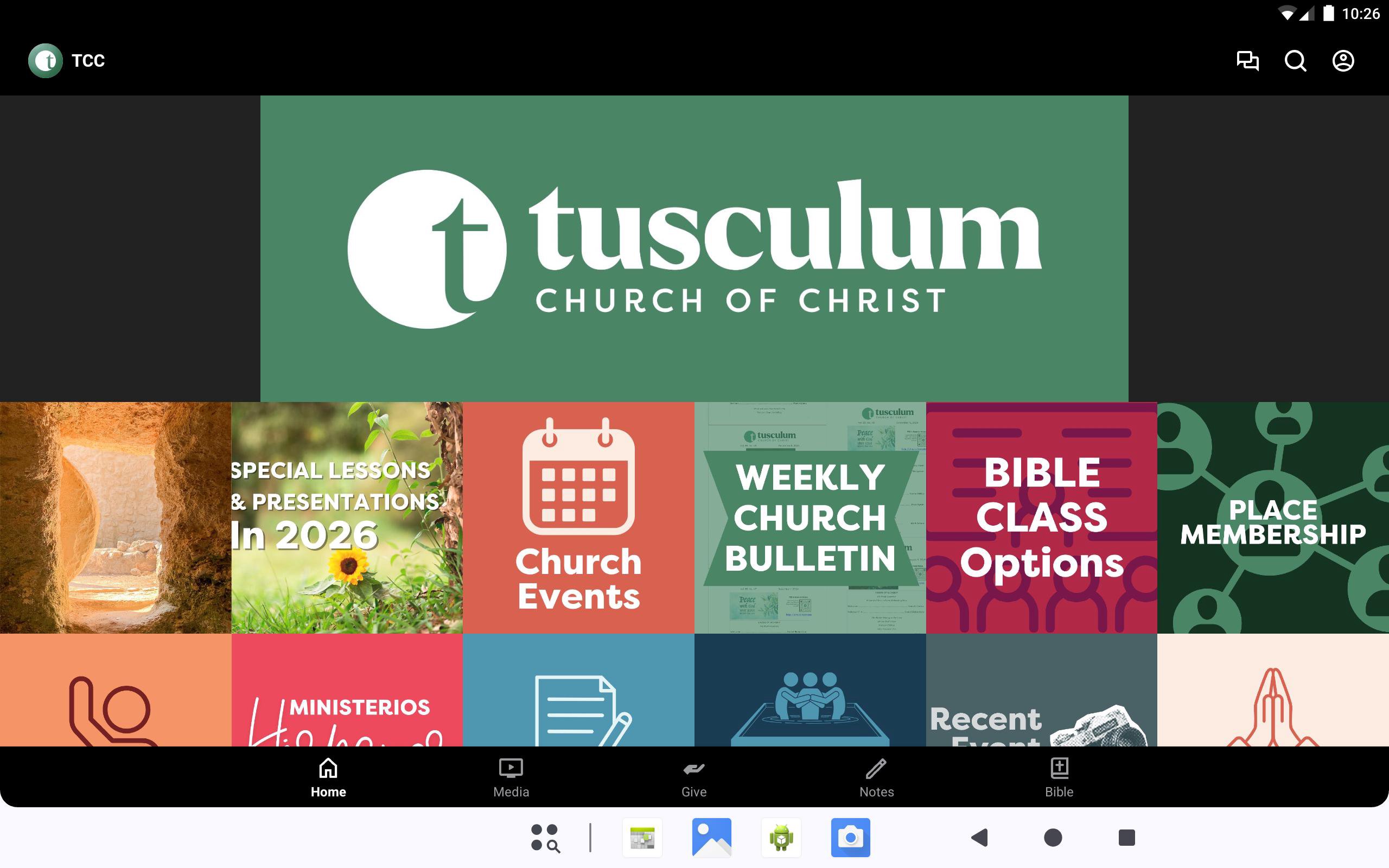1389x868 pixels.
Task: Open the Ministerios tile
Action: click(x=347, y=690)
